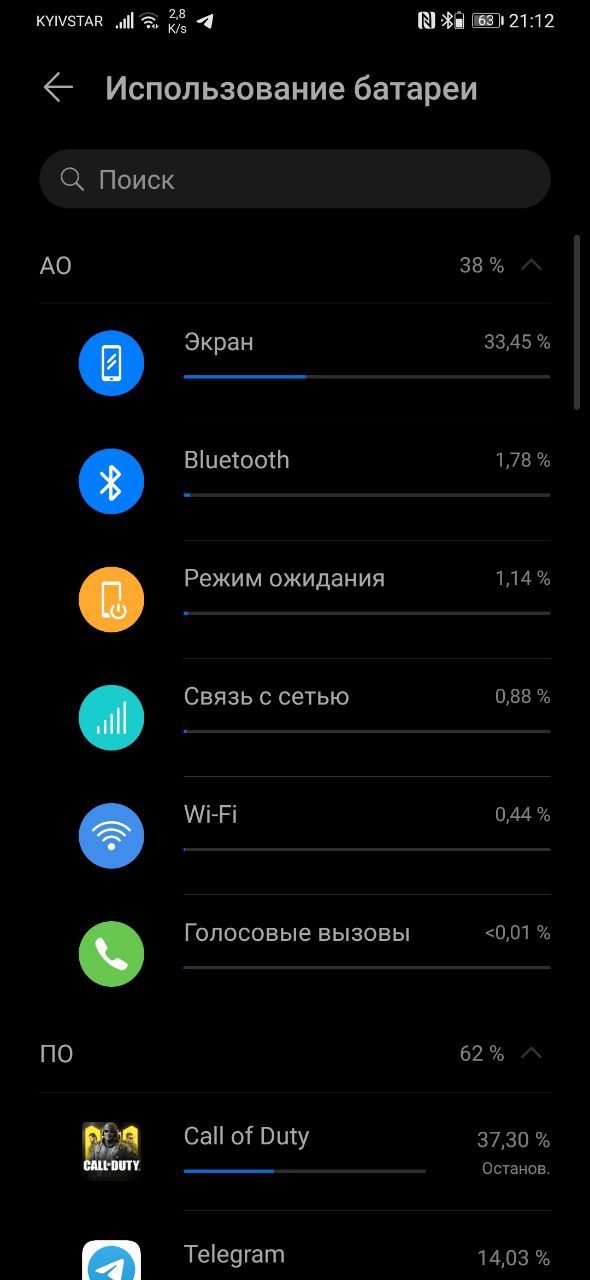The height and width of the screenshot is (1280, 590).
Task: Select the Связь с сетью row
Action: tap(295, 717)
